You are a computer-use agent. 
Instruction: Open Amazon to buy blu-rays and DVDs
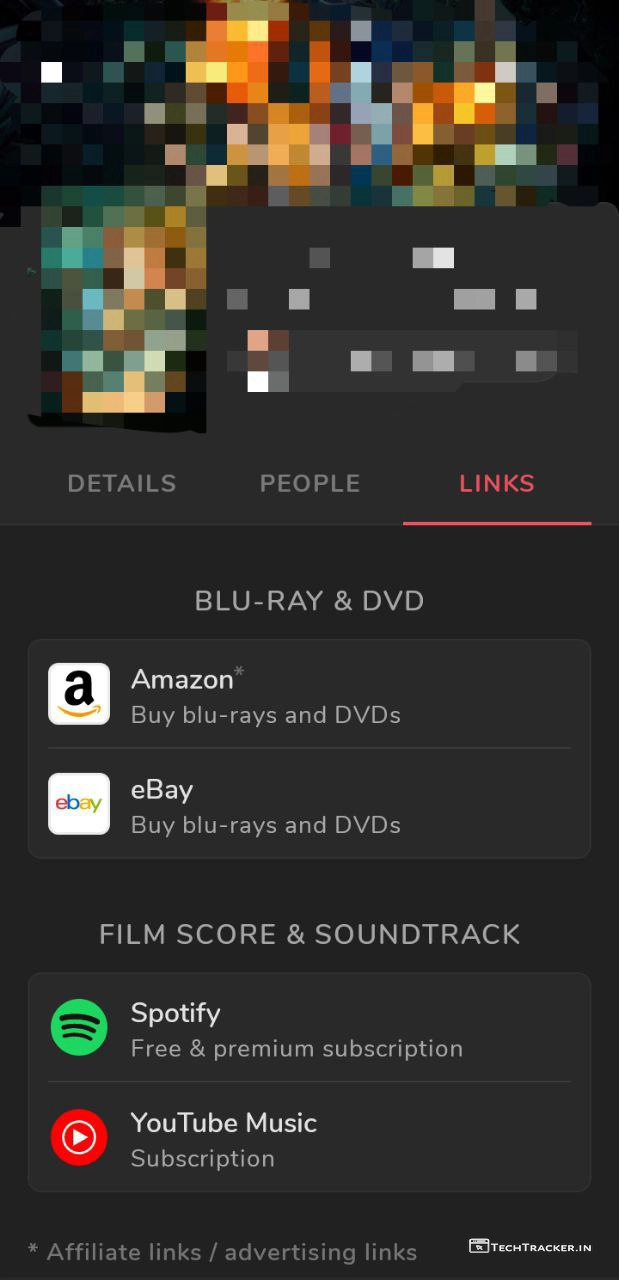pyautogui.click(x=309, y=695)
